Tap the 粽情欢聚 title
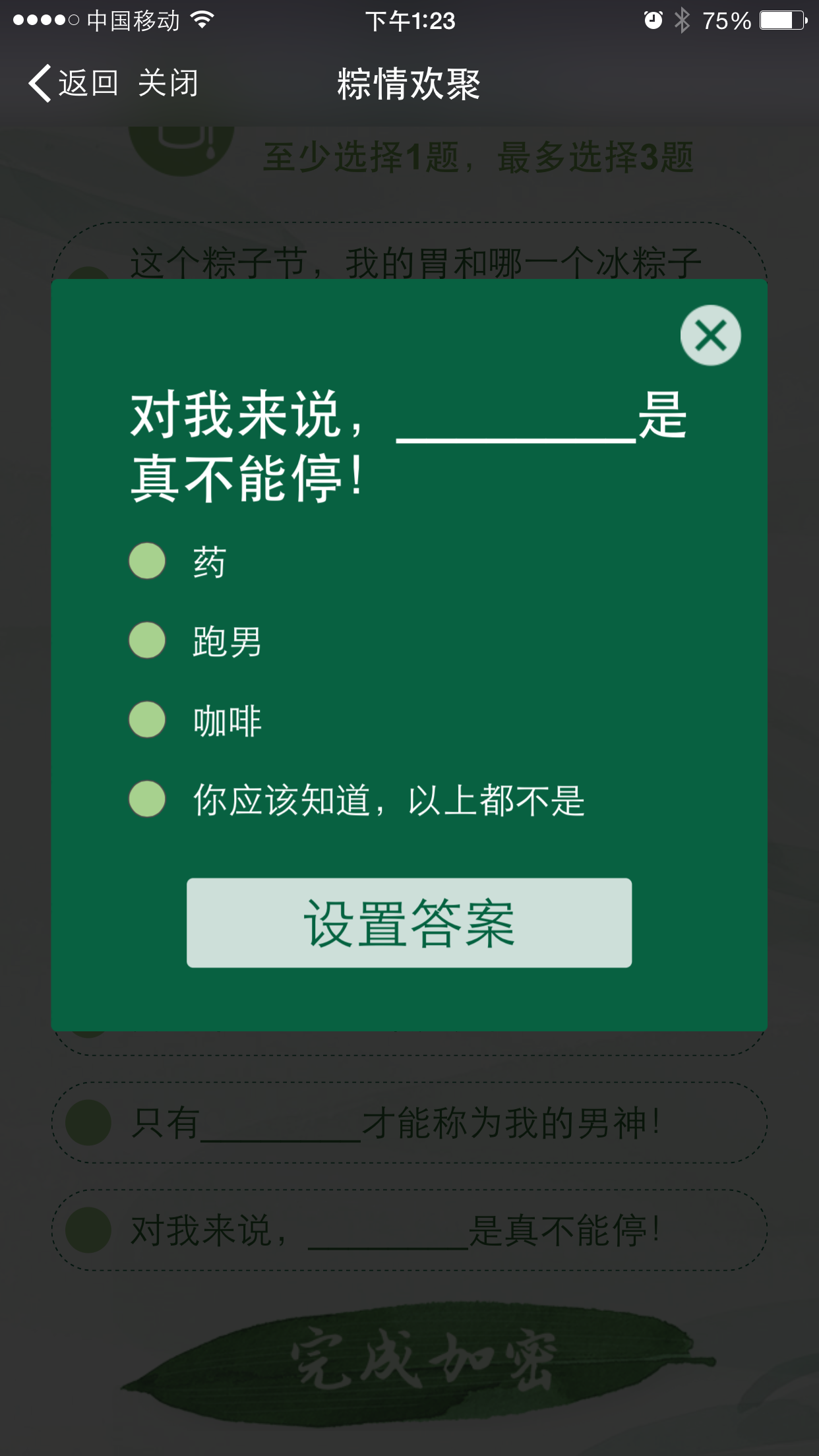The image size is (819, 1456). pyautogui.click(x=408, y=84)
